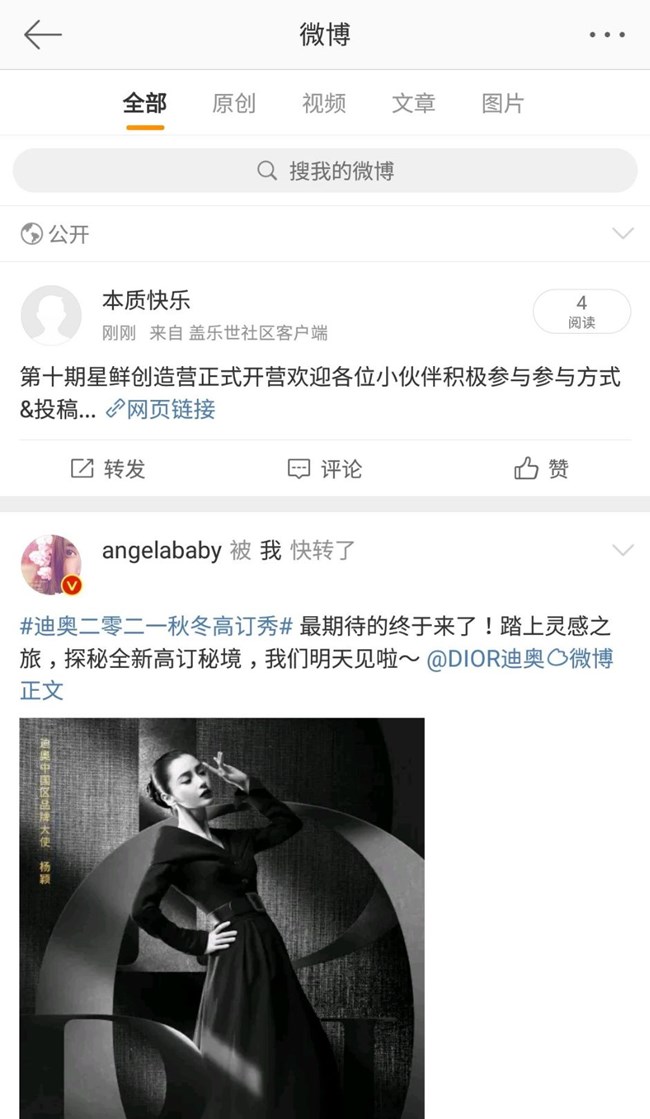This screenshot has width=650, height=1119.
Task: Switch to the 原创 tab
Action: 234,103
